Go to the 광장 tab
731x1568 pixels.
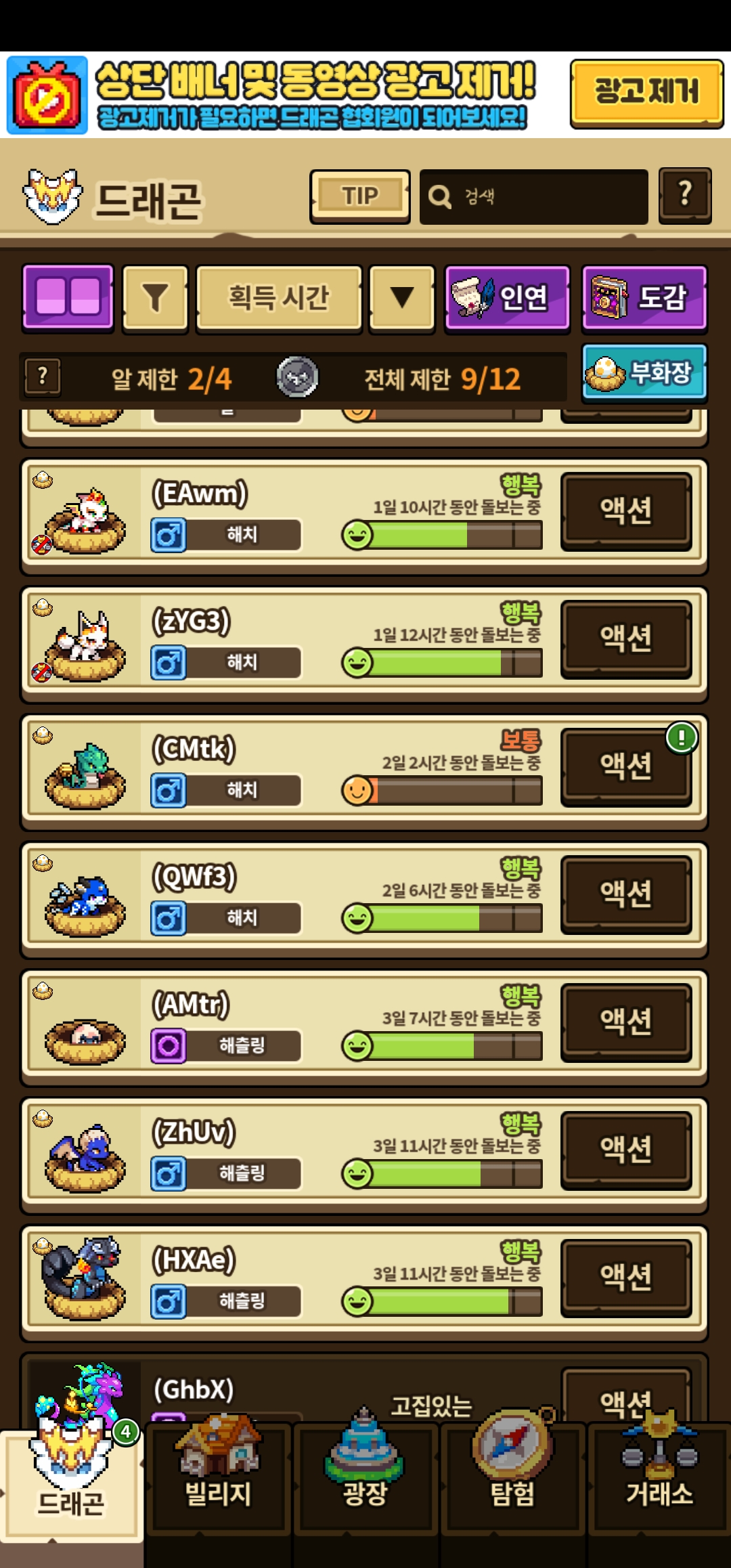(x=365, y=1476)
